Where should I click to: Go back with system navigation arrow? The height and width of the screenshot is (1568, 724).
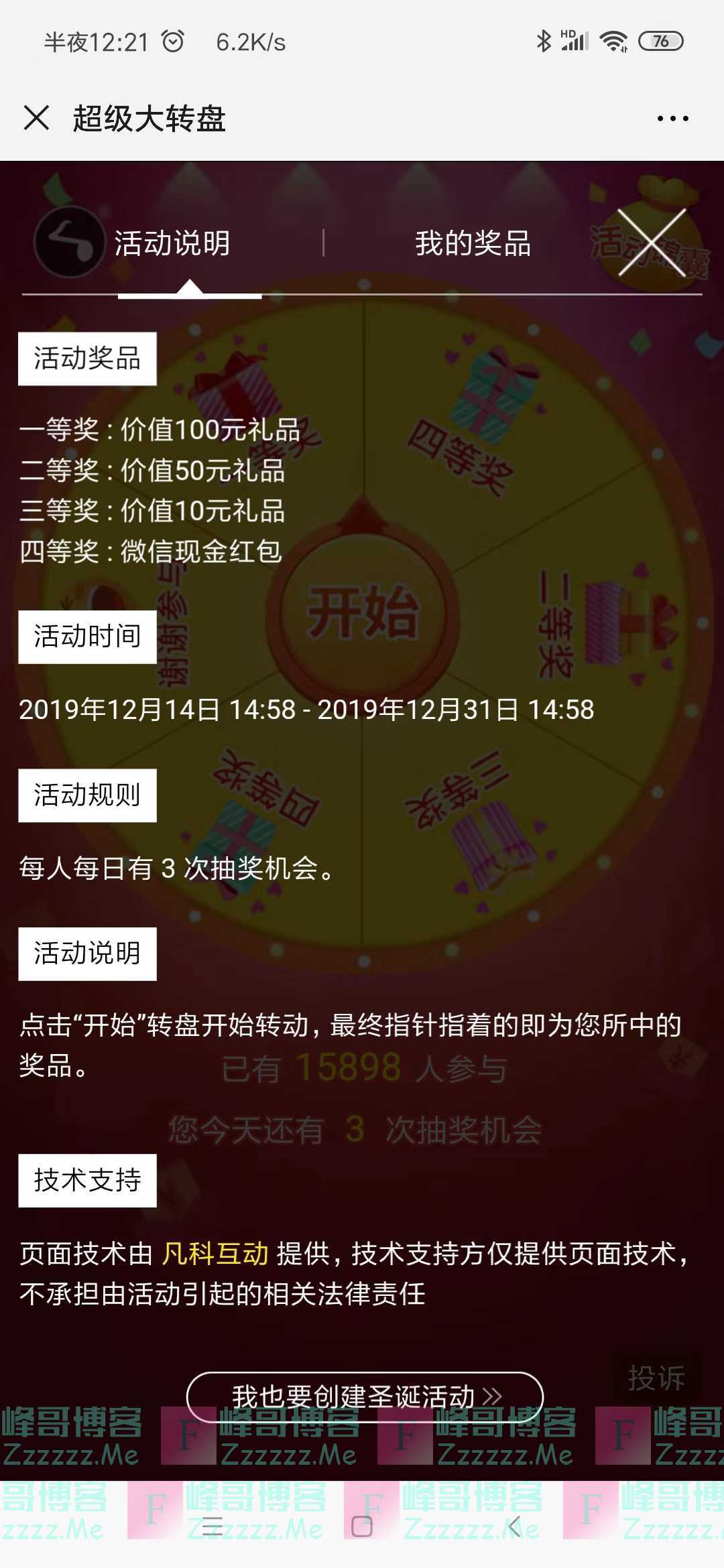pos(514,1526)
